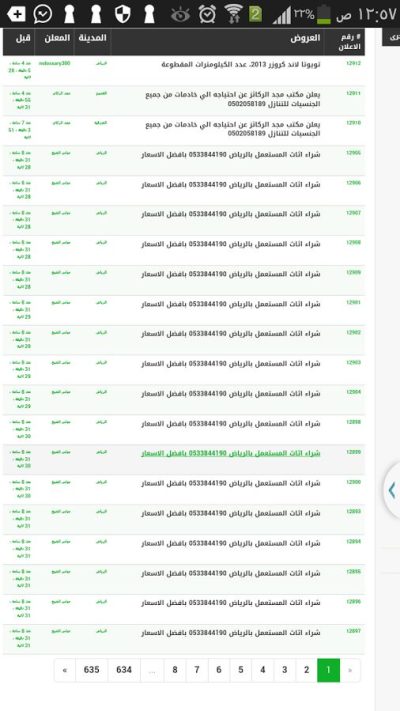Jump to last page 635

(92, 670)
